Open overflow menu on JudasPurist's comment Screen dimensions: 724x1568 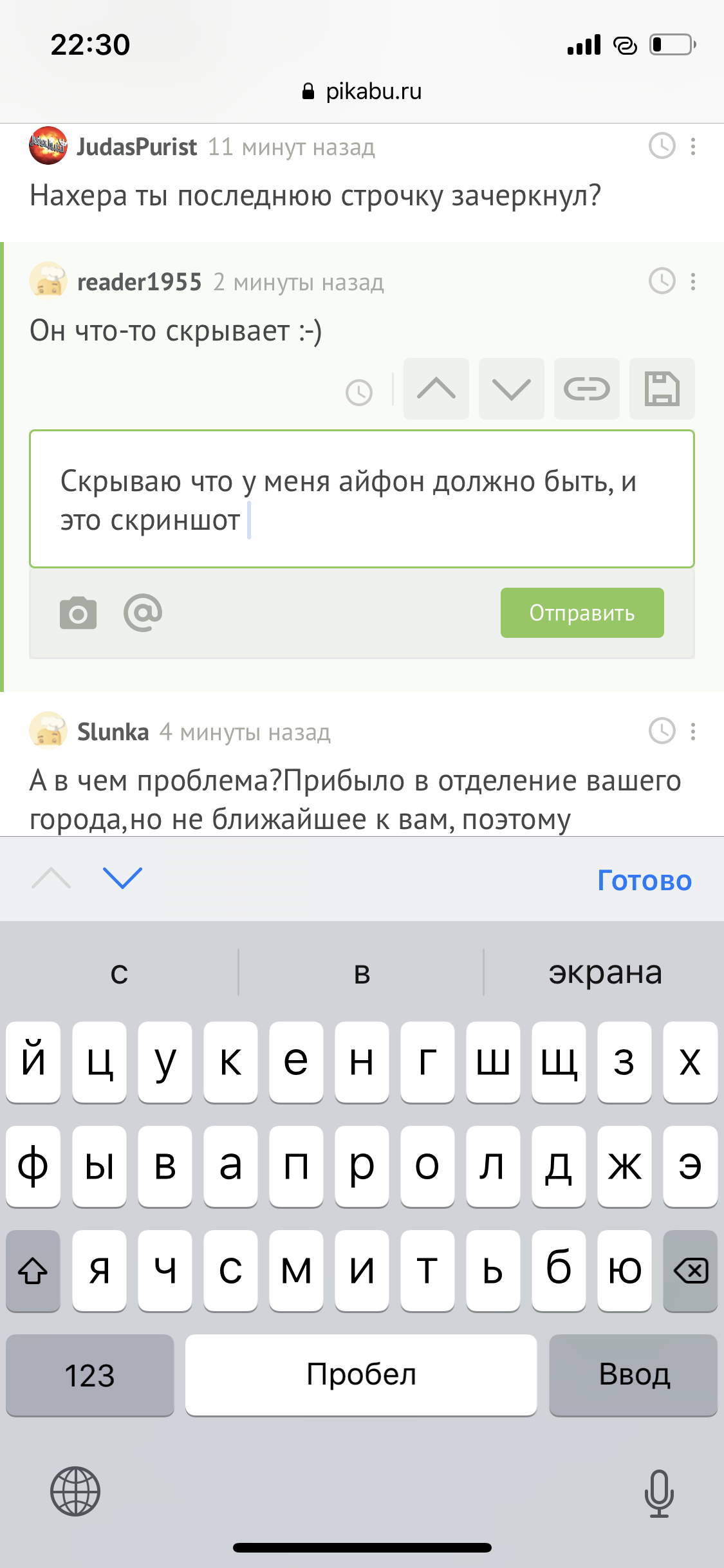coord(692,147)
